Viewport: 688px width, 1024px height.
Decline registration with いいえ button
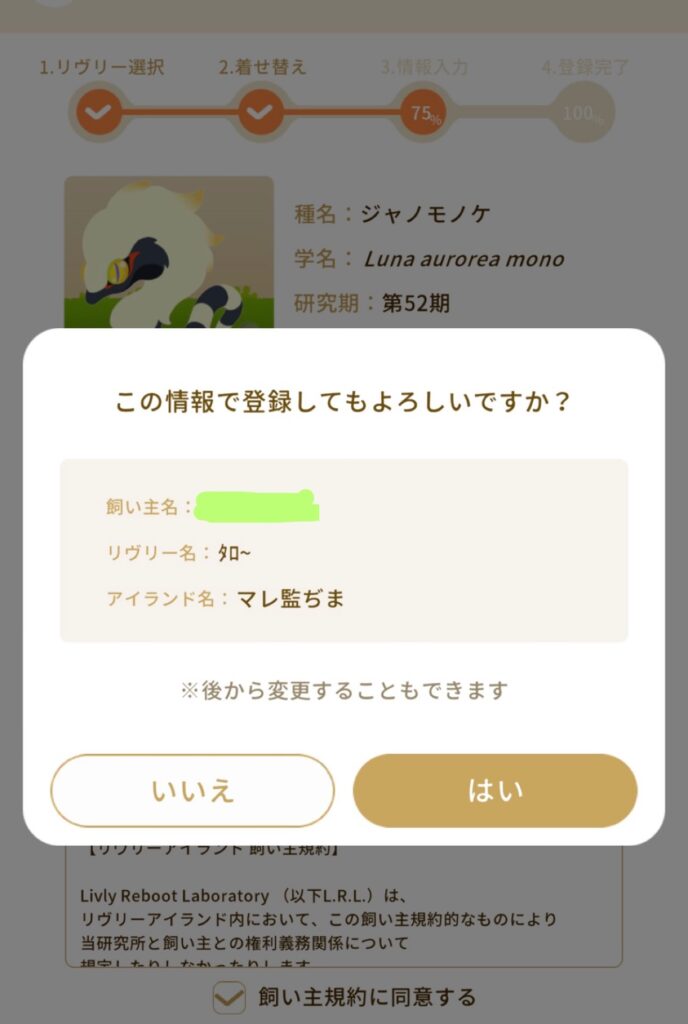click(x=192, y=791)
